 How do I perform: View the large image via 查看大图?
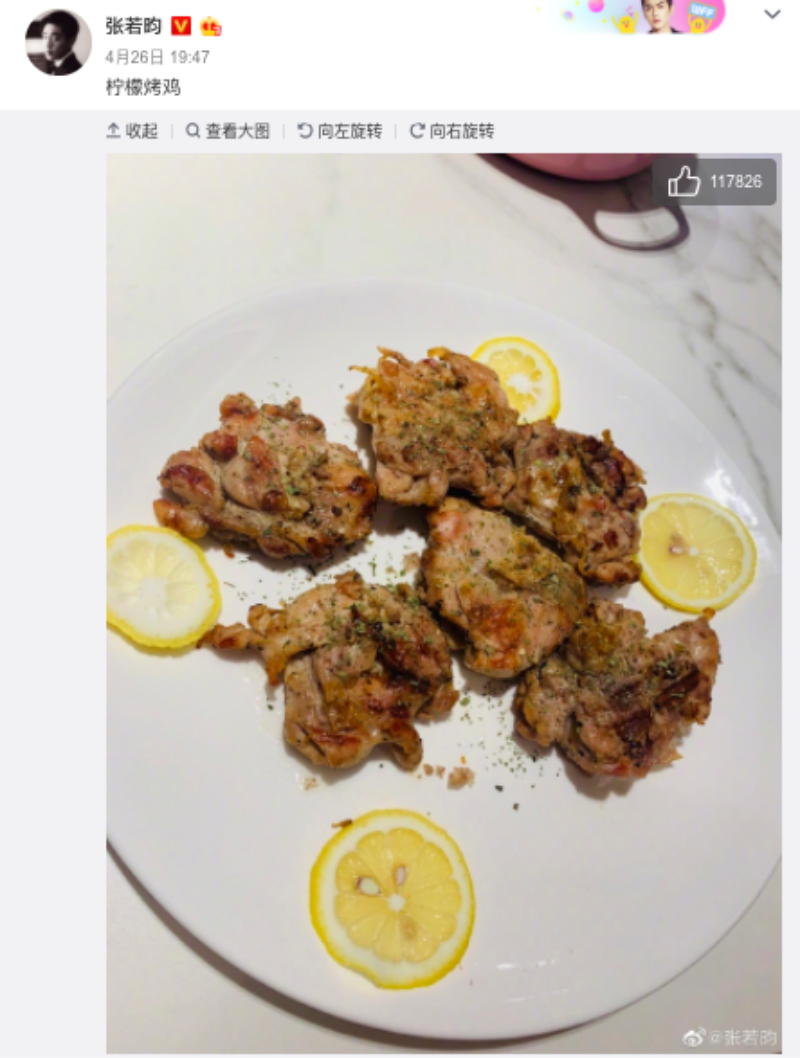228,131
